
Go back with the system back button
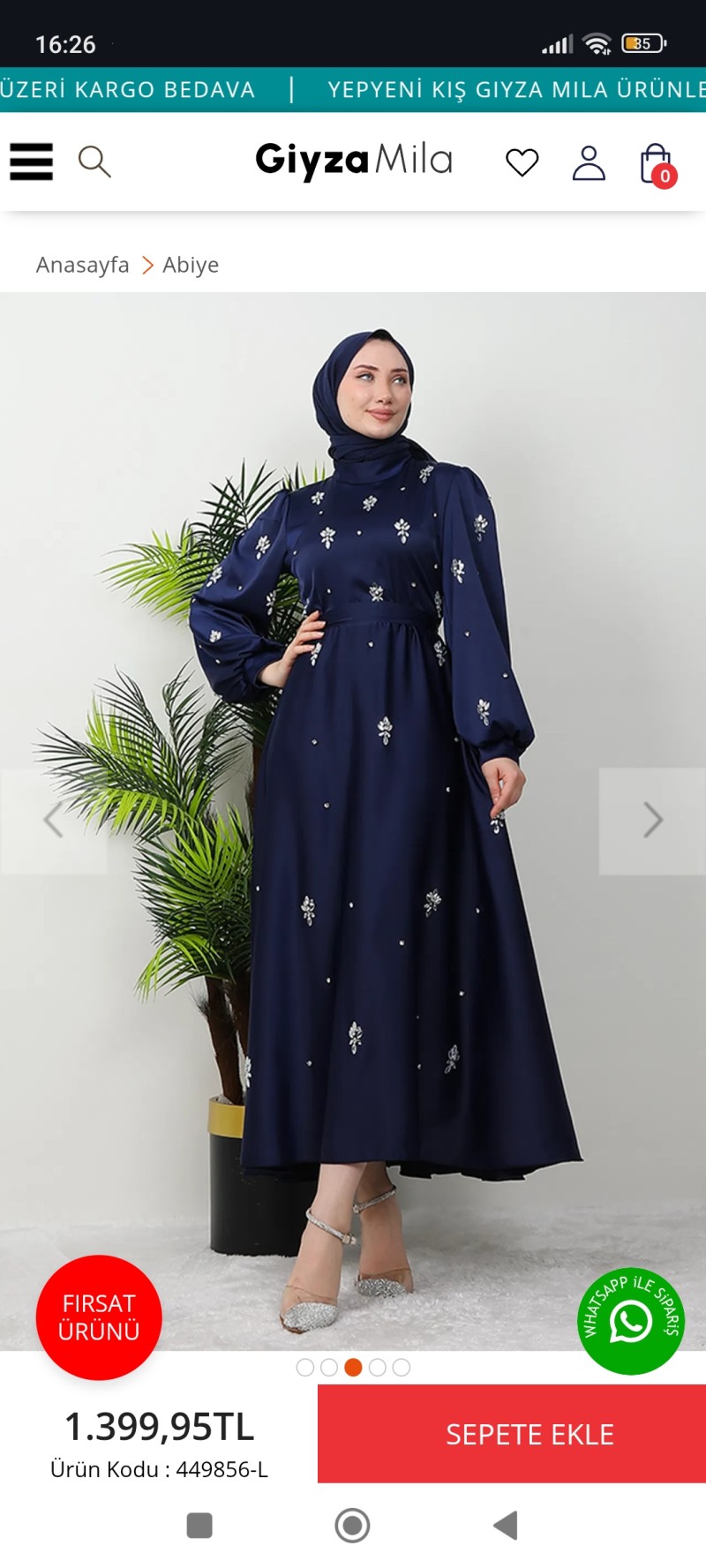[x=506, y=1525]
